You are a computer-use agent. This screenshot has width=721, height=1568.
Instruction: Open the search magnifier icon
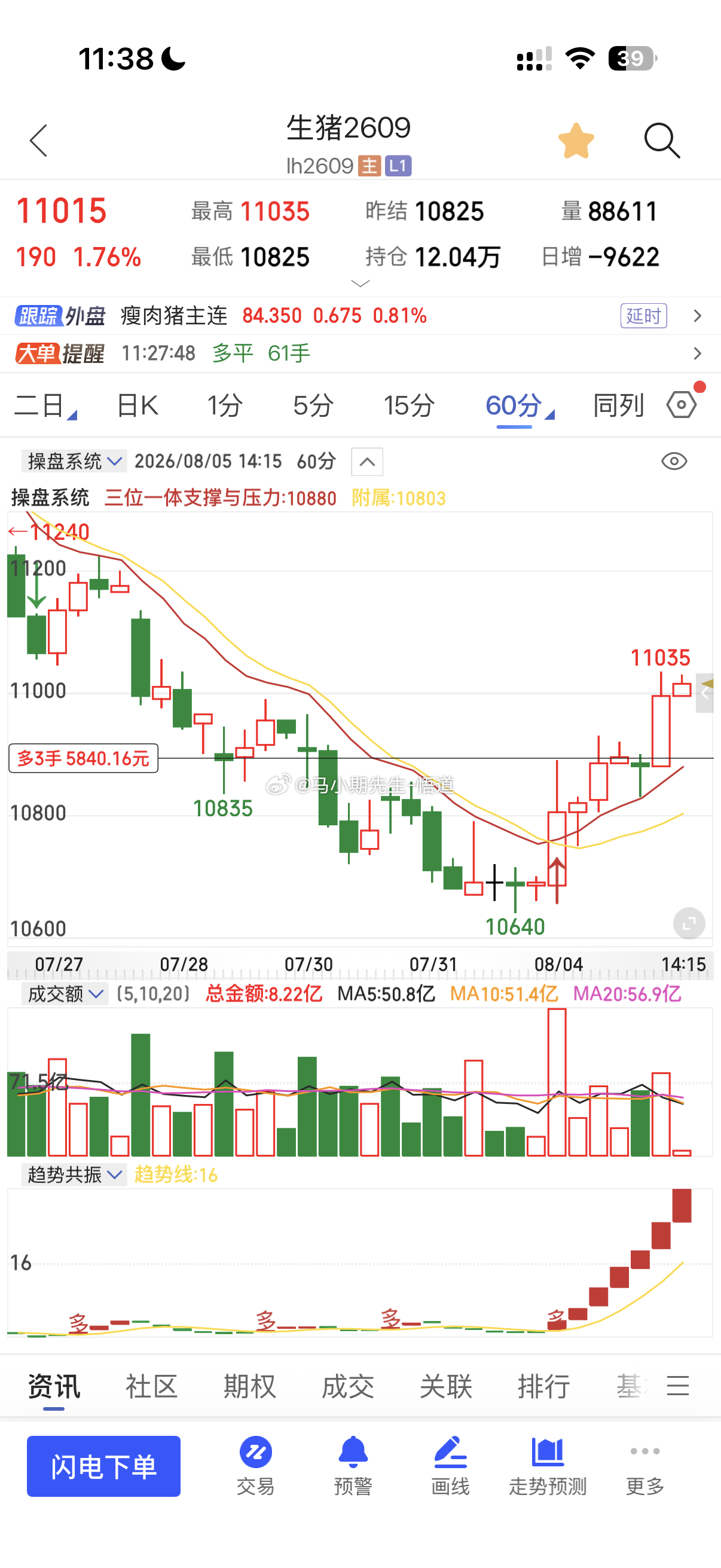pos(662,141)
